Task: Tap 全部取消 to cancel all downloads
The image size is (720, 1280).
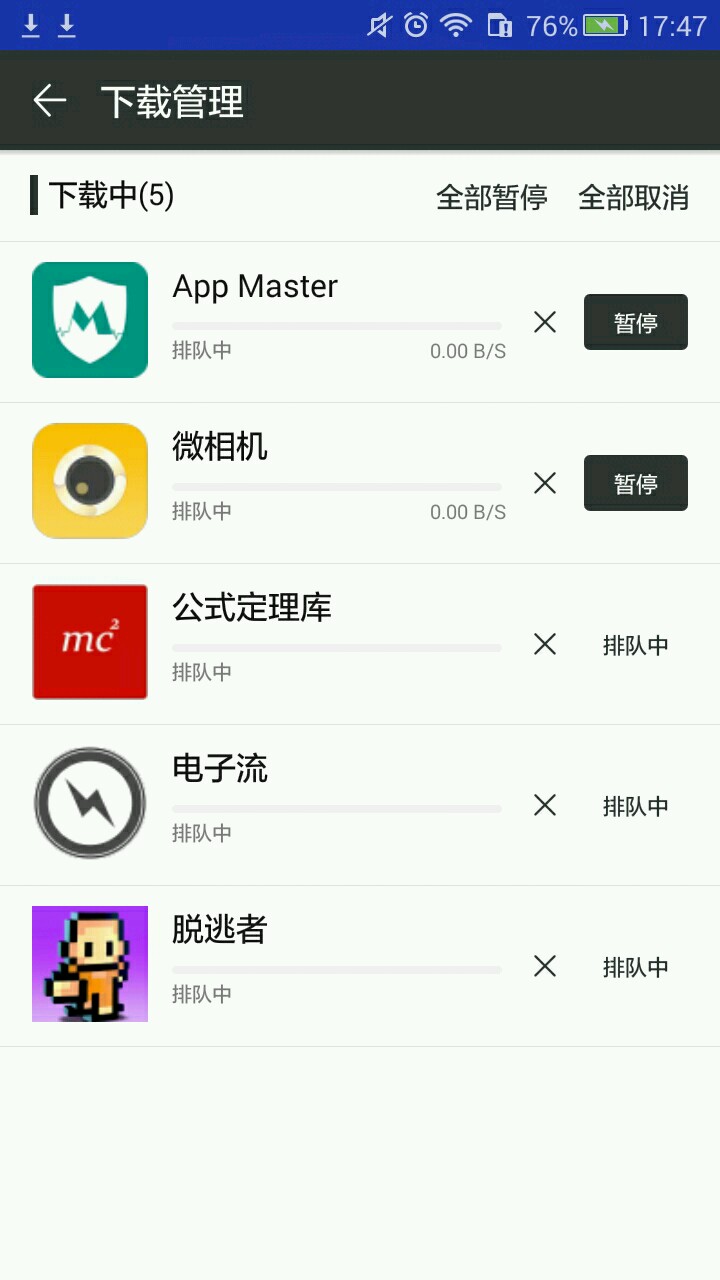Action: pos(634,197)
